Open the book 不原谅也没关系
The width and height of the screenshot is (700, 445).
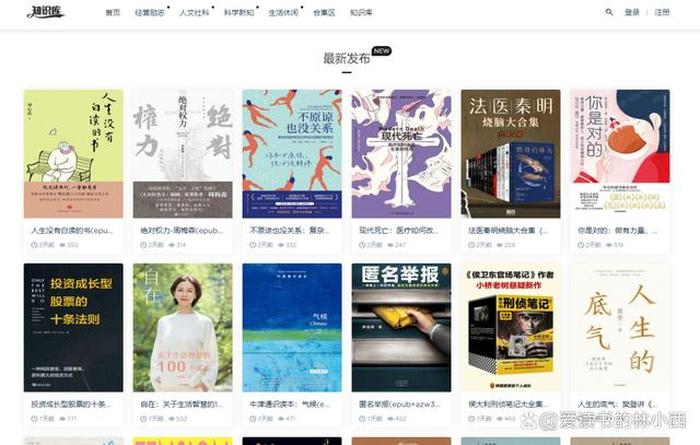coord(291,154)
